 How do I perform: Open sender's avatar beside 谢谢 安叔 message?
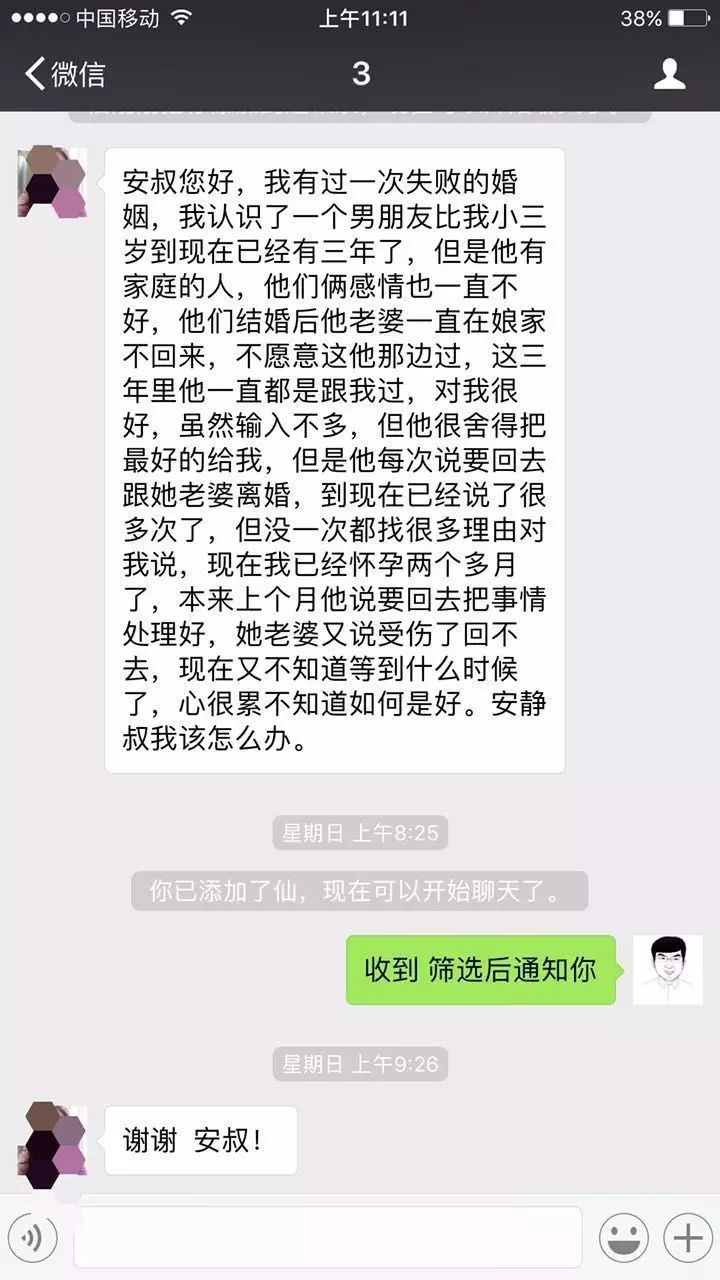(52, 1140)
